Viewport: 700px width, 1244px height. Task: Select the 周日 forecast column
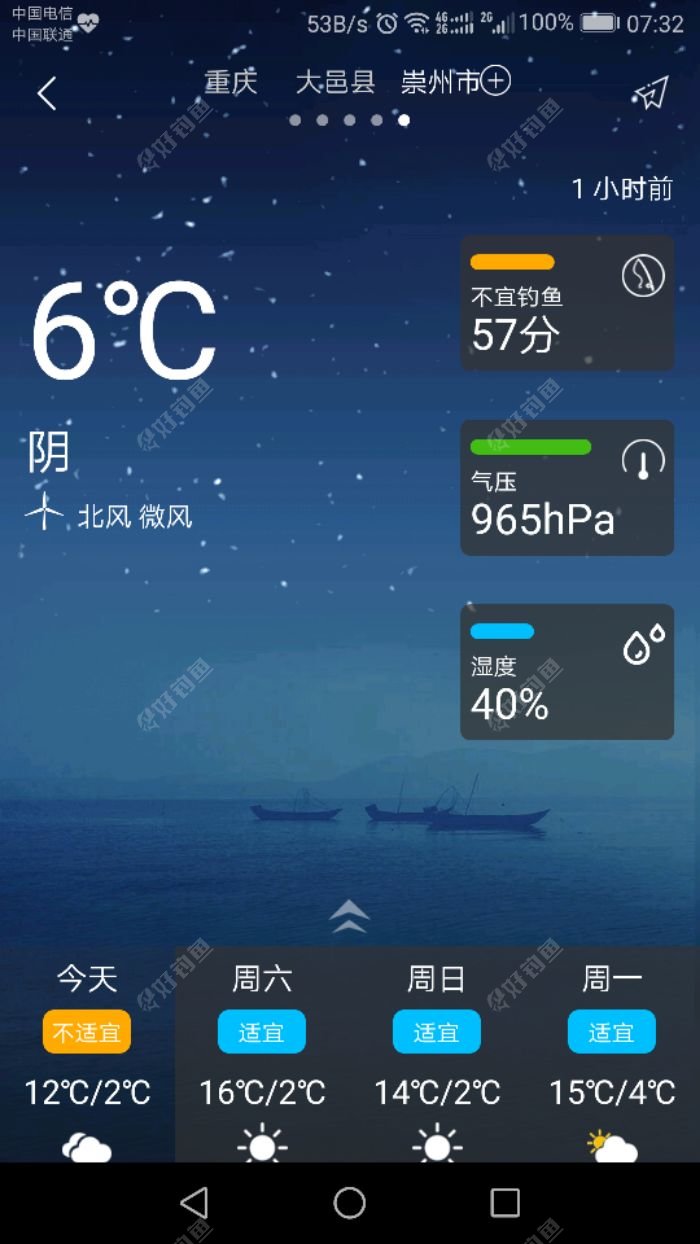tap(436, 1050)
